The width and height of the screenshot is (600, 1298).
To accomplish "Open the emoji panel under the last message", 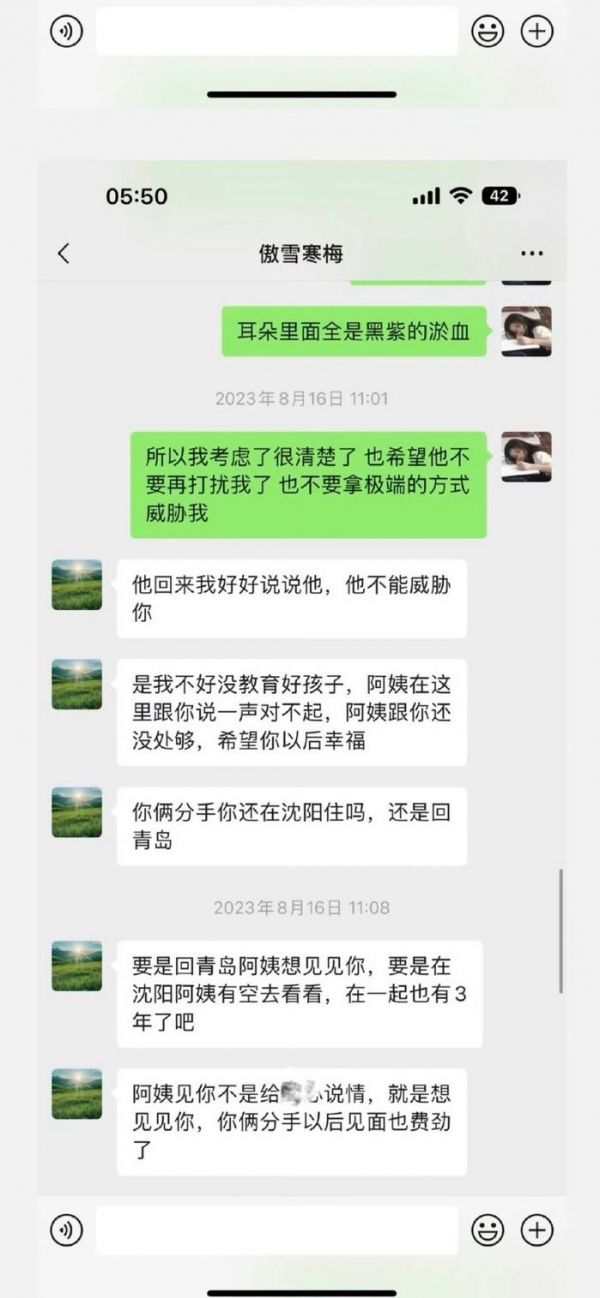I will (488, 1230).
